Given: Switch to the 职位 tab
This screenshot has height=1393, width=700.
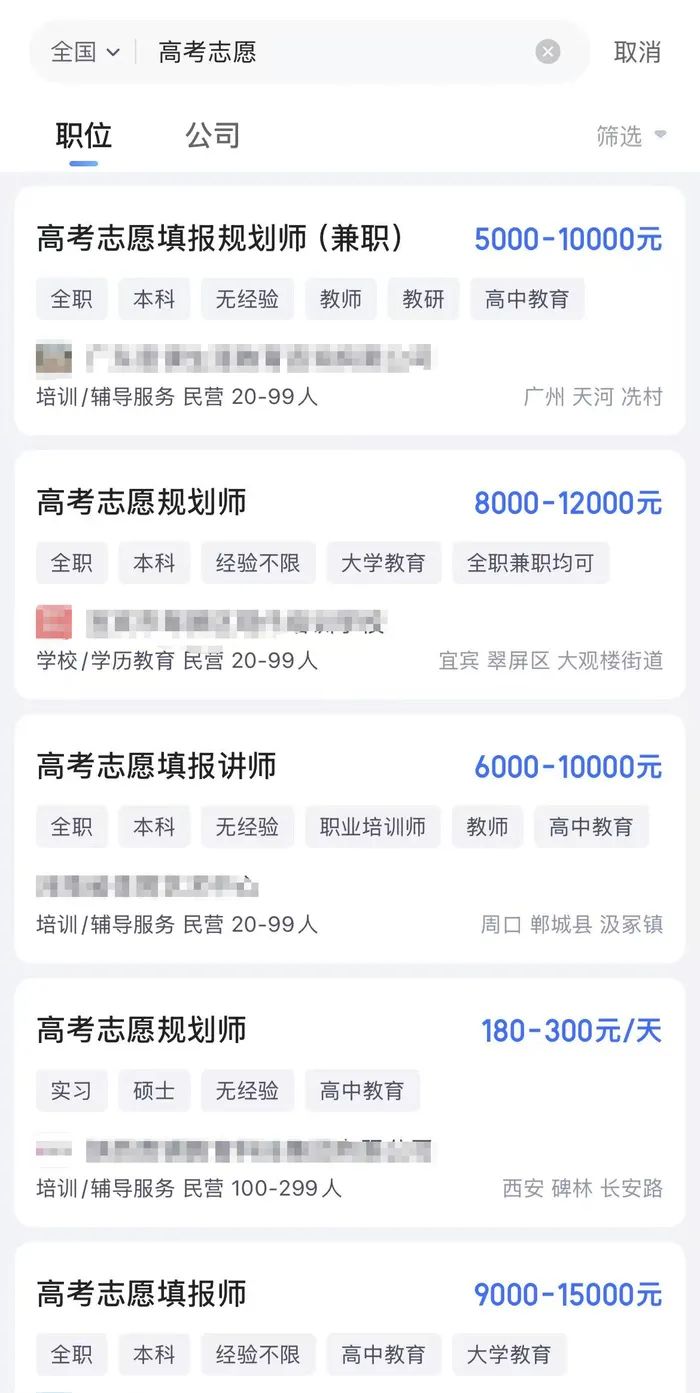Looking at the screenshot, I should (x=84, y=135).
